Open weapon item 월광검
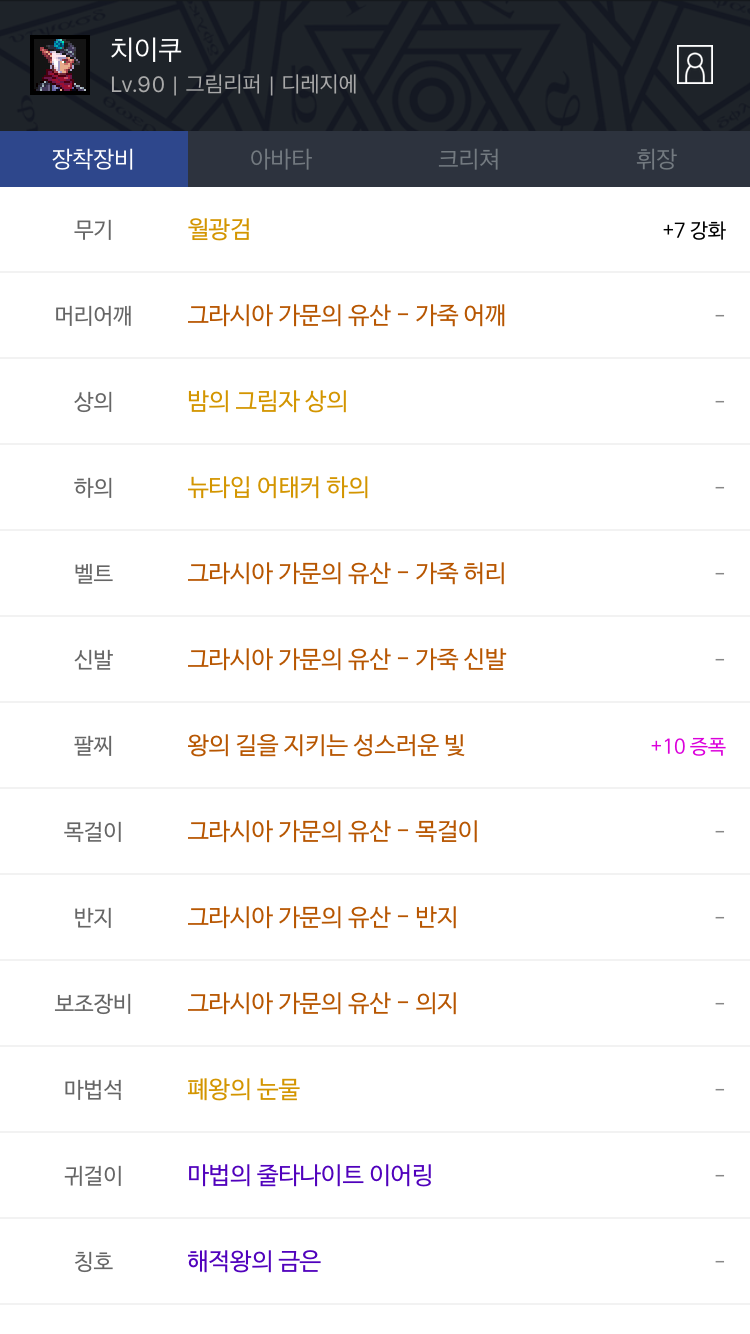This screenshot has width=750, height=1334. [x=219, y=229]
